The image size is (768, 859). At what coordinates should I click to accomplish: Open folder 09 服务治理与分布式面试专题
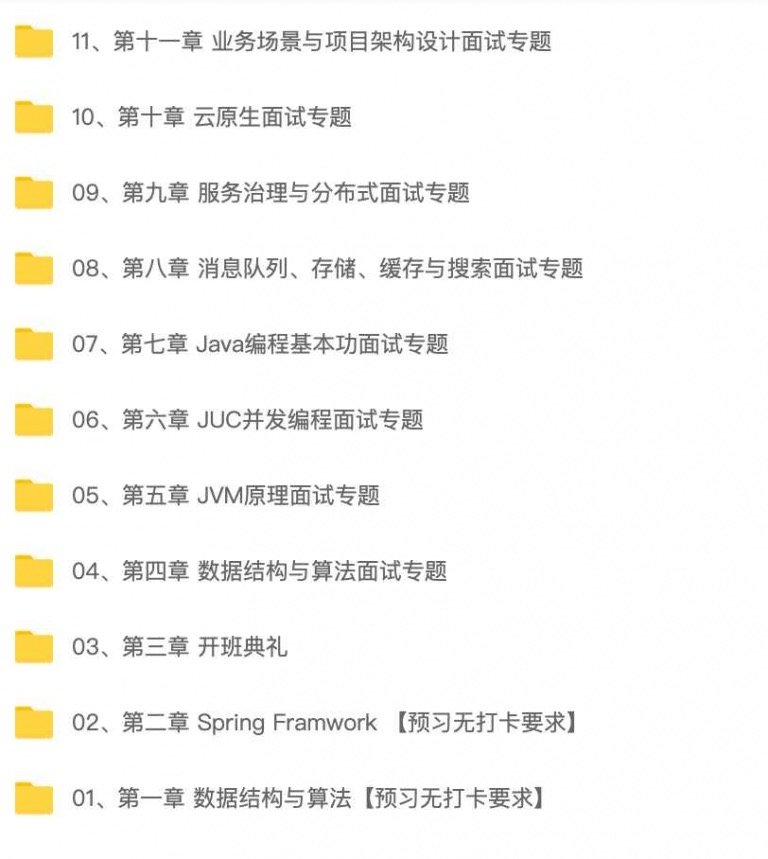click(x=270, y=193)
